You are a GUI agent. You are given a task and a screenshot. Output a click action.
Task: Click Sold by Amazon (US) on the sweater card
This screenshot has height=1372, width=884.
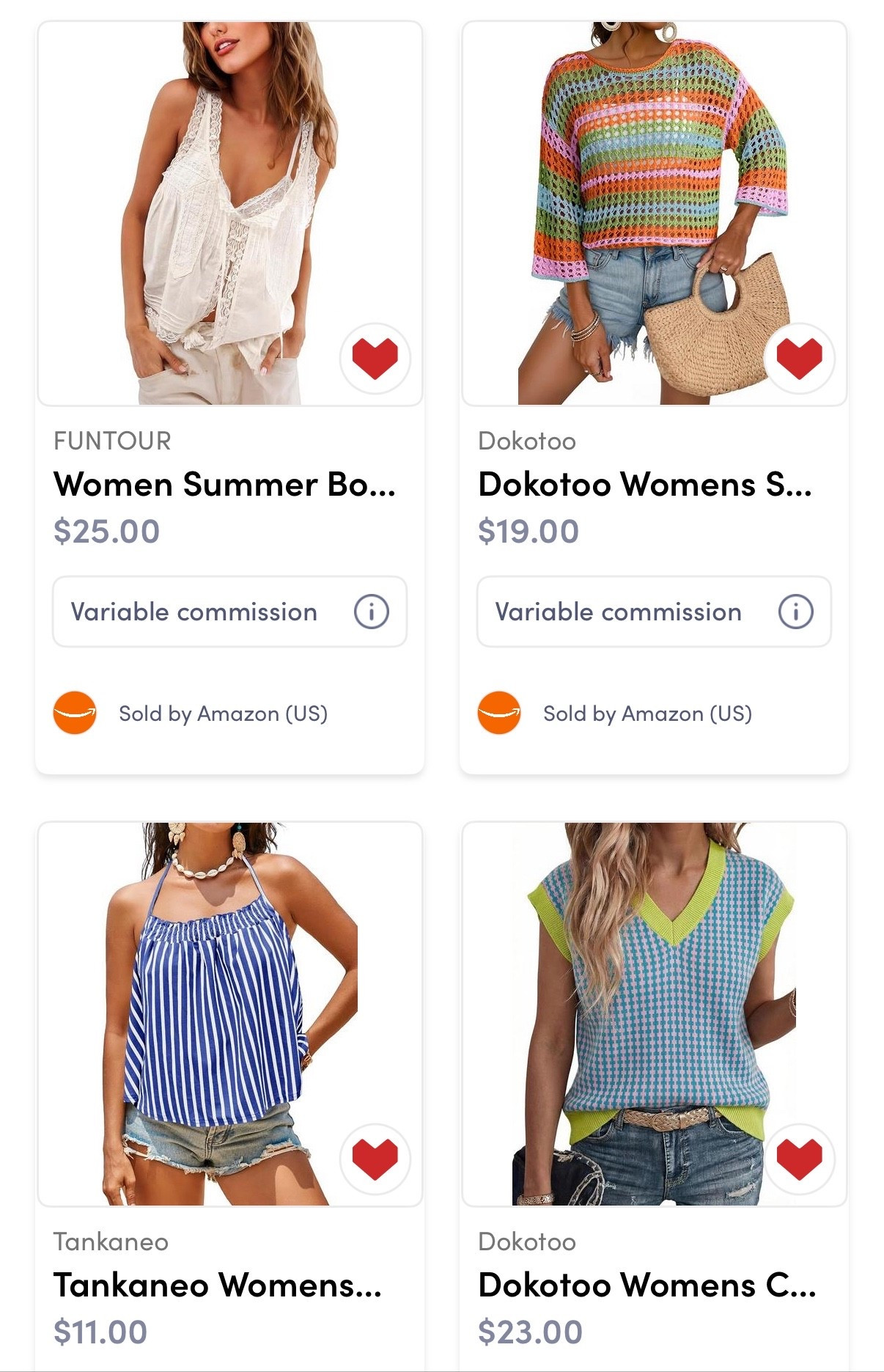coord(648,711)
